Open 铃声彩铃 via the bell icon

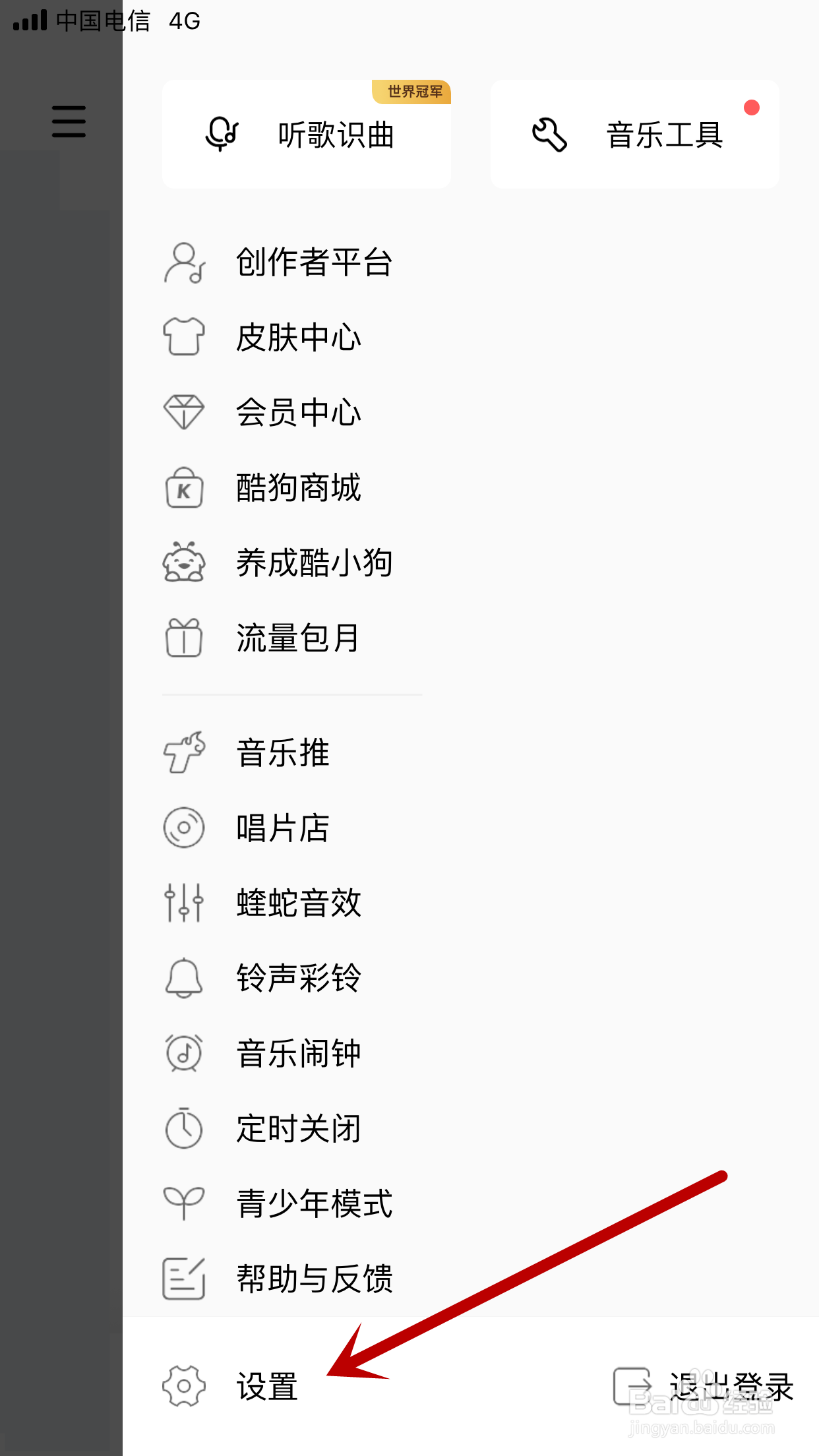click(x=183, y=979)
